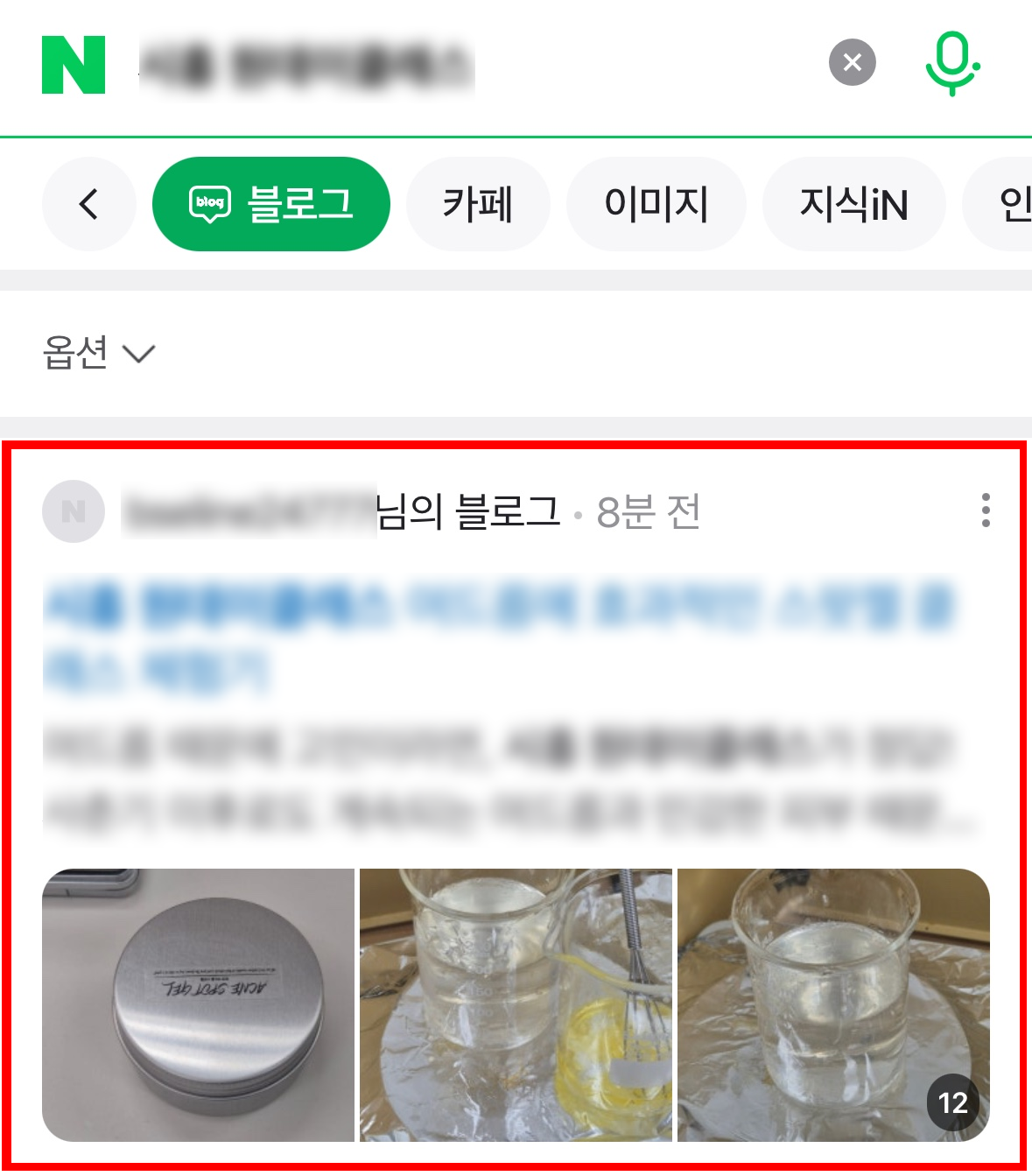Image resolution: width=1032 pixels, height=1176 pixels.
Task: Switch to the 지식iN tab
Action: [853, 204]
